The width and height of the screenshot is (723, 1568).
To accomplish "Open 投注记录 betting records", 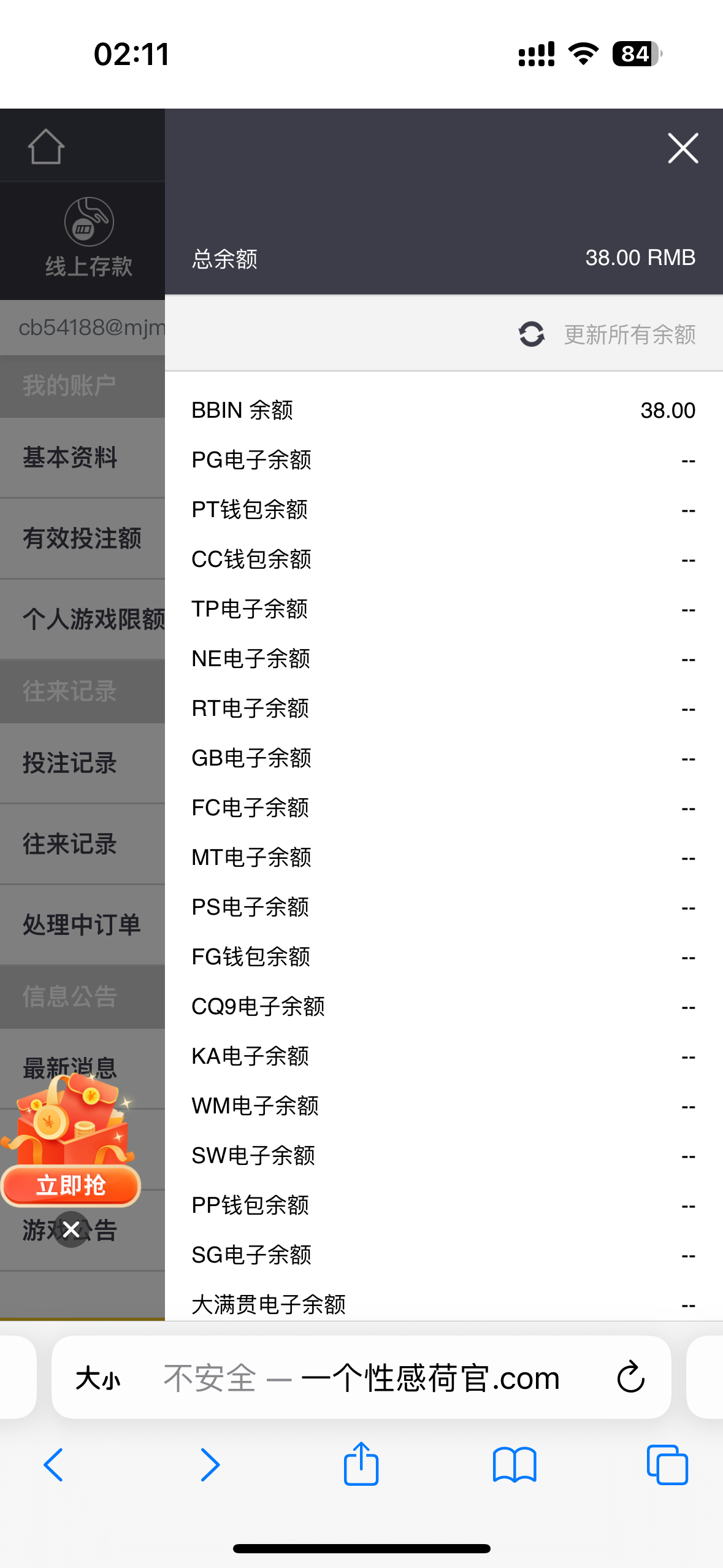I will click(x=70, y=763).
